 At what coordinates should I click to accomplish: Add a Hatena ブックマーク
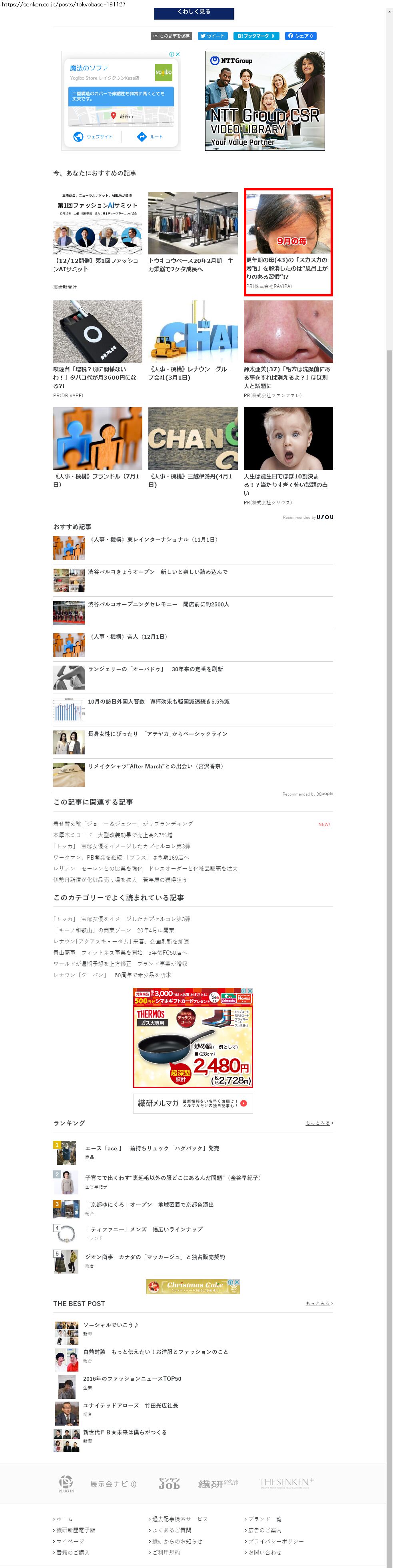point(256,36)
